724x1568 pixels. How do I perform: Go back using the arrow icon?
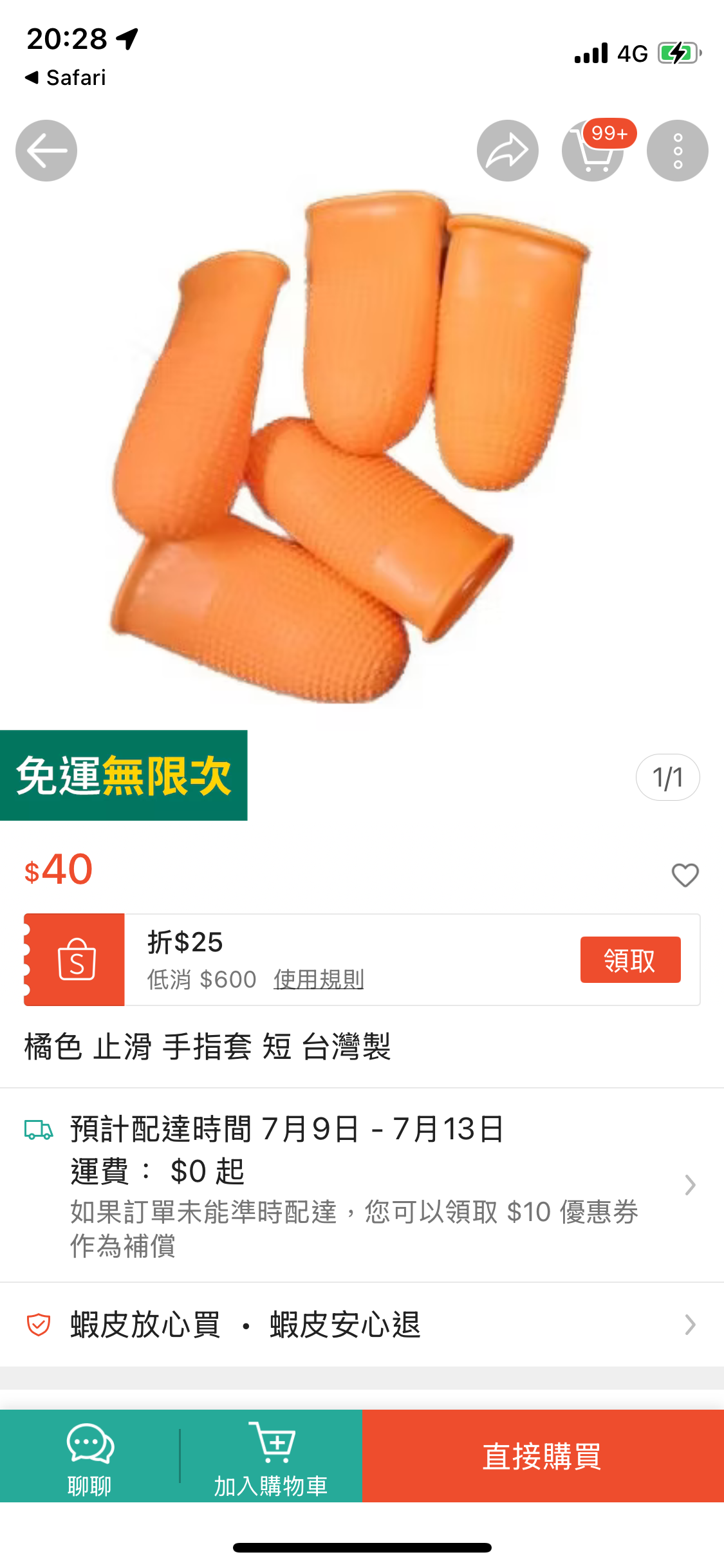point(46,151)
